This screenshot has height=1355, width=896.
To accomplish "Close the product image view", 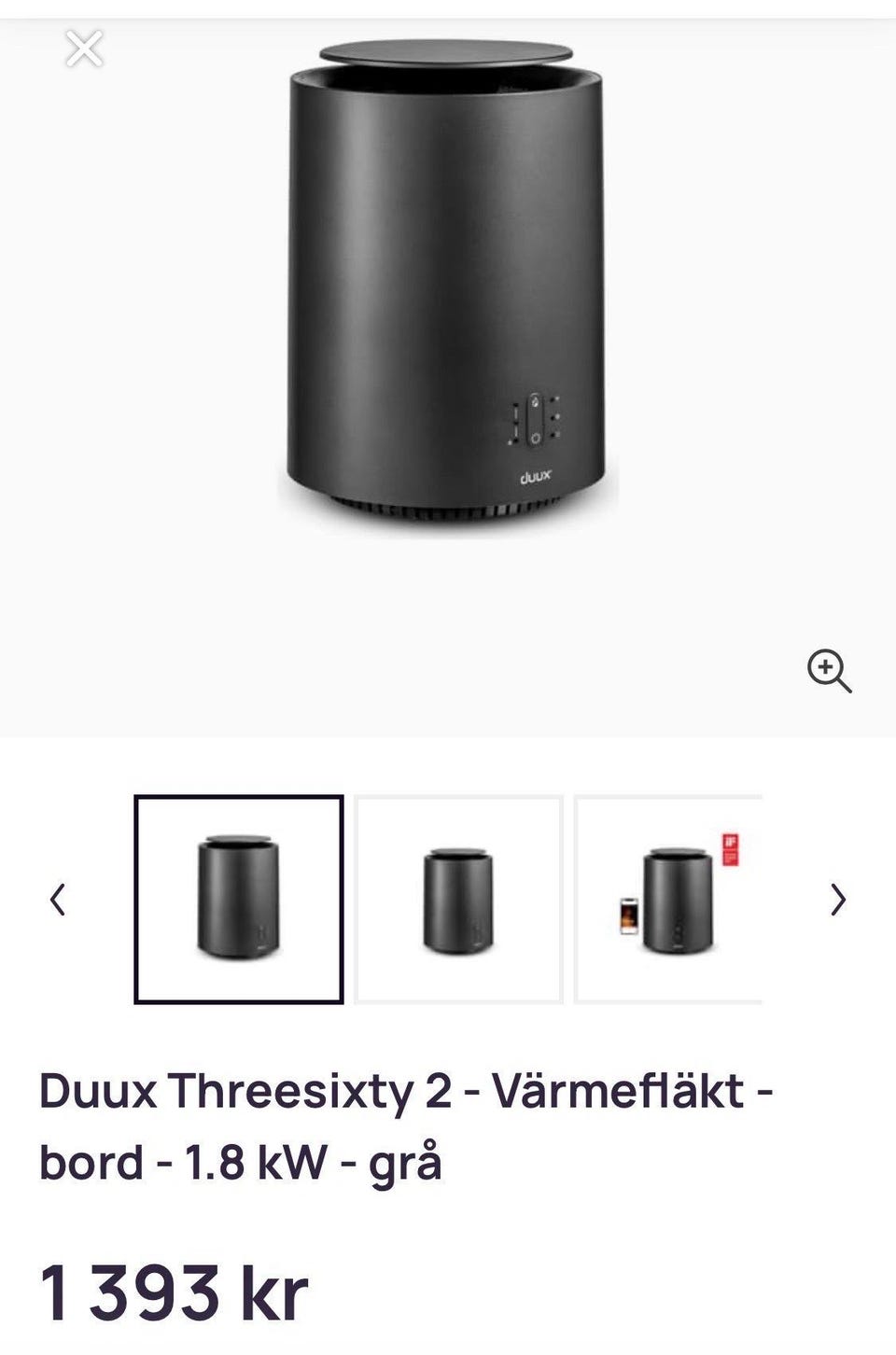I will [84, 49].
